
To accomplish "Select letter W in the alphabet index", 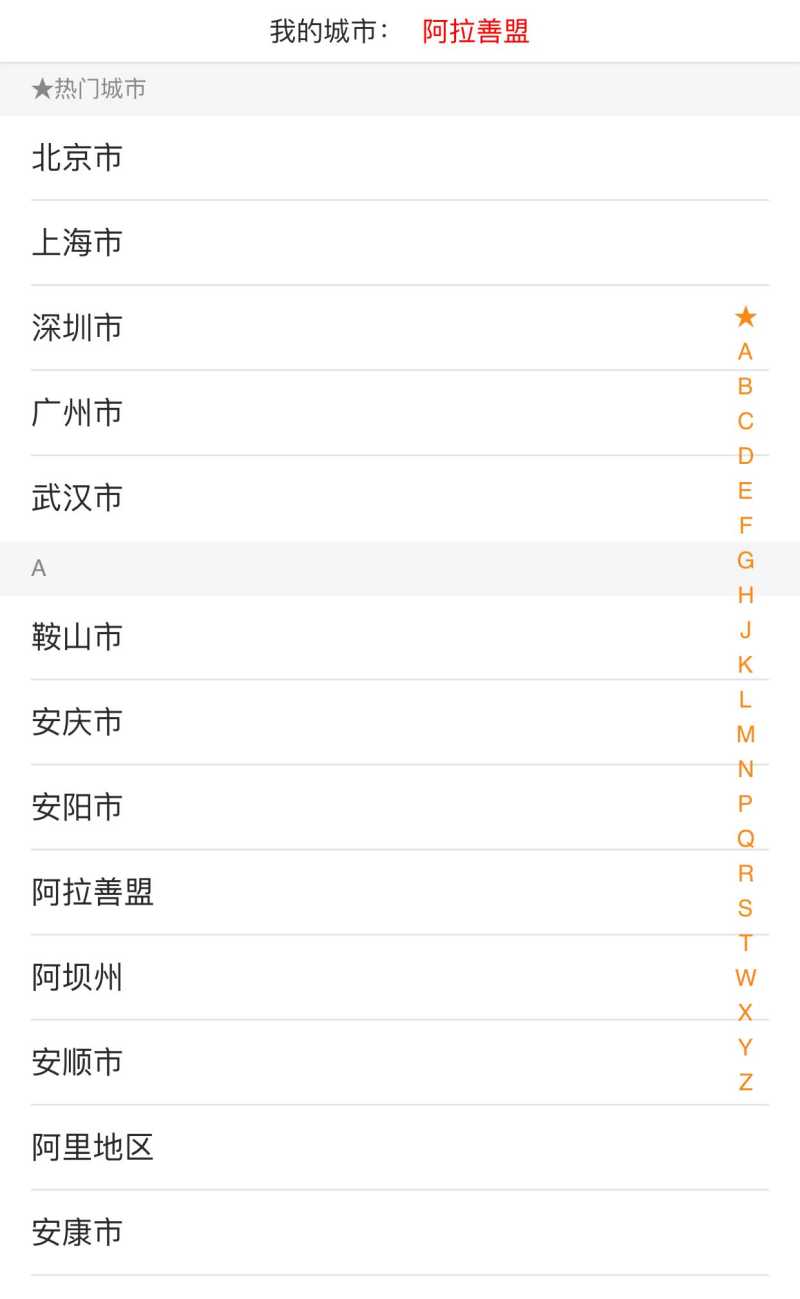I will point(744,978).
